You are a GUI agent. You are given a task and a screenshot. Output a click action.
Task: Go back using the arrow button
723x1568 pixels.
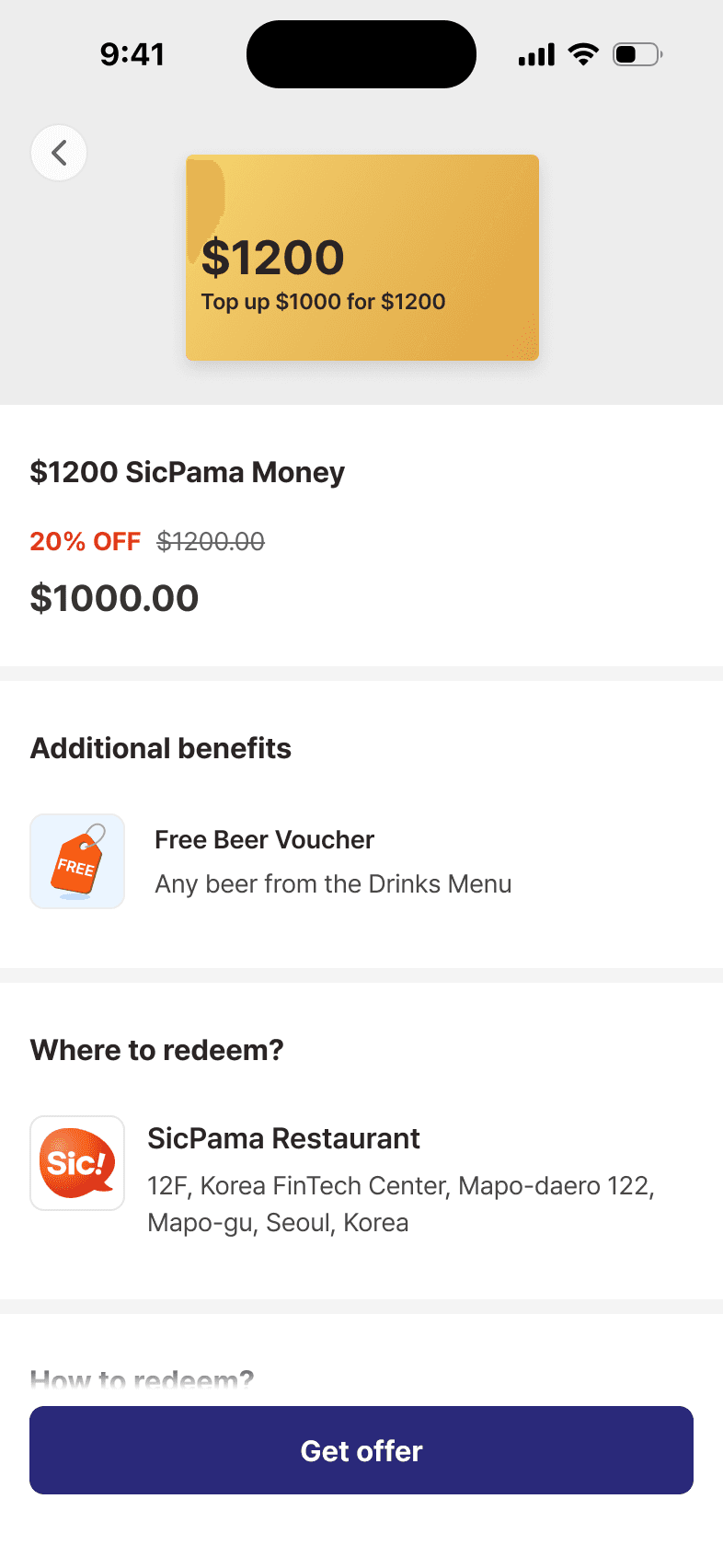(x=59, y=153)
